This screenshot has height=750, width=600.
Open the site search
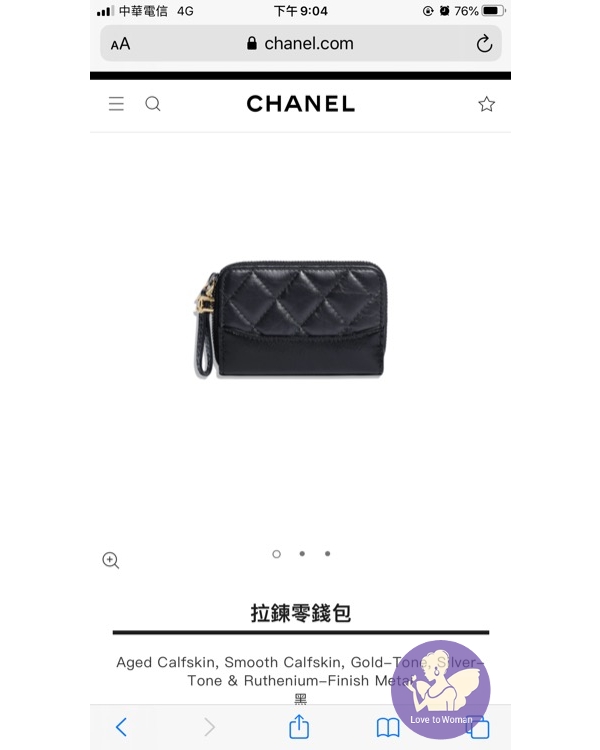click(153, 104)
